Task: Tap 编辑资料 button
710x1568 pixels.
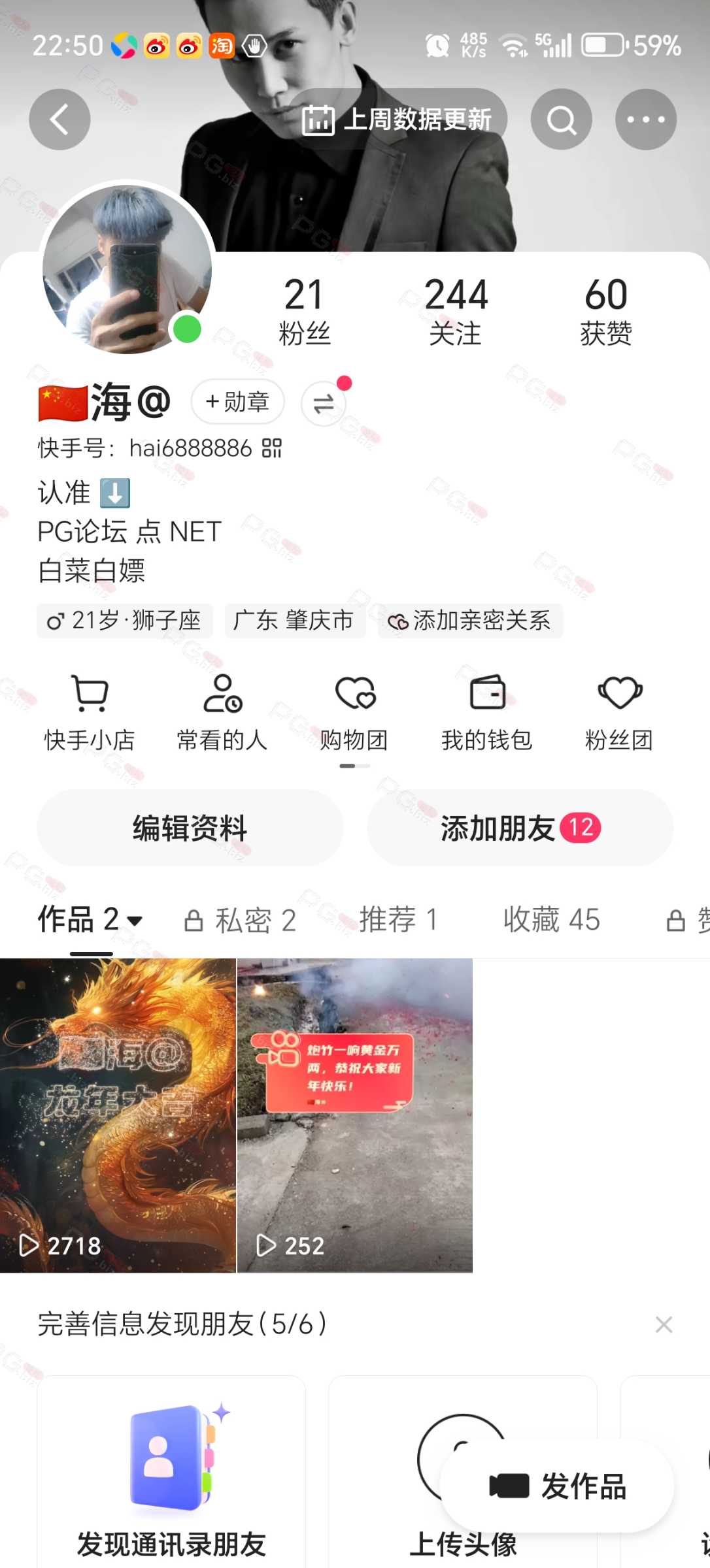Action: [x=190, y=828]
